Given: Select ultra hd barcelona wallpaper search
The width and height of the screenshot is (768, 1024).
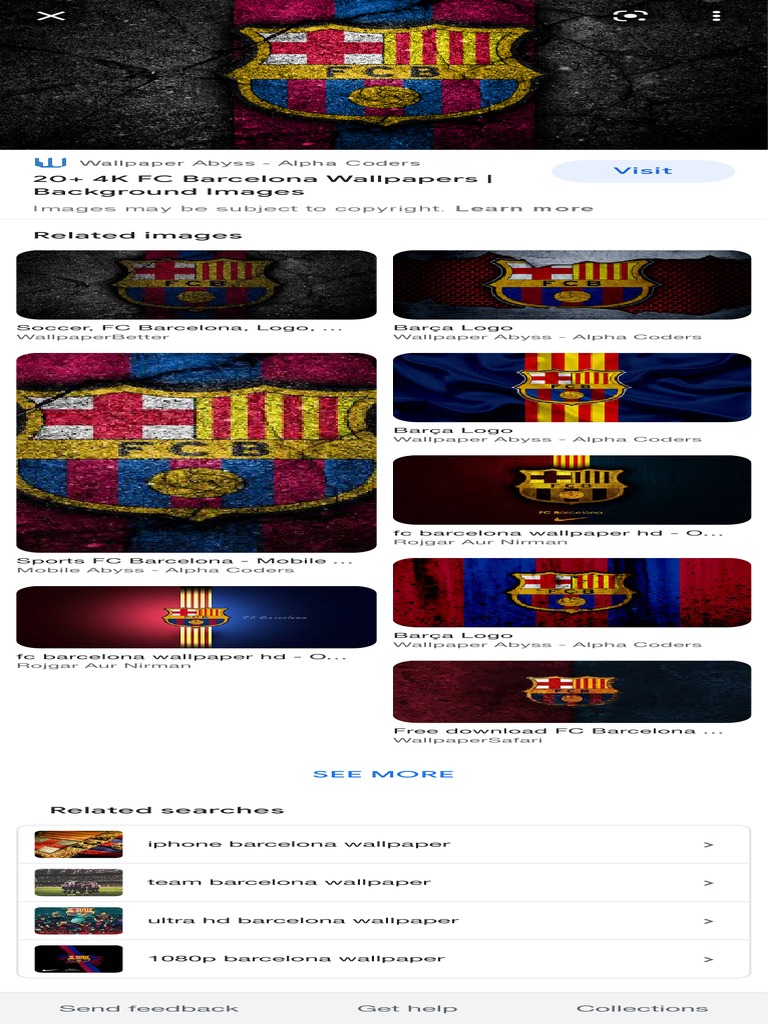Looking at the screenshot, I should (x=383, y=921).
